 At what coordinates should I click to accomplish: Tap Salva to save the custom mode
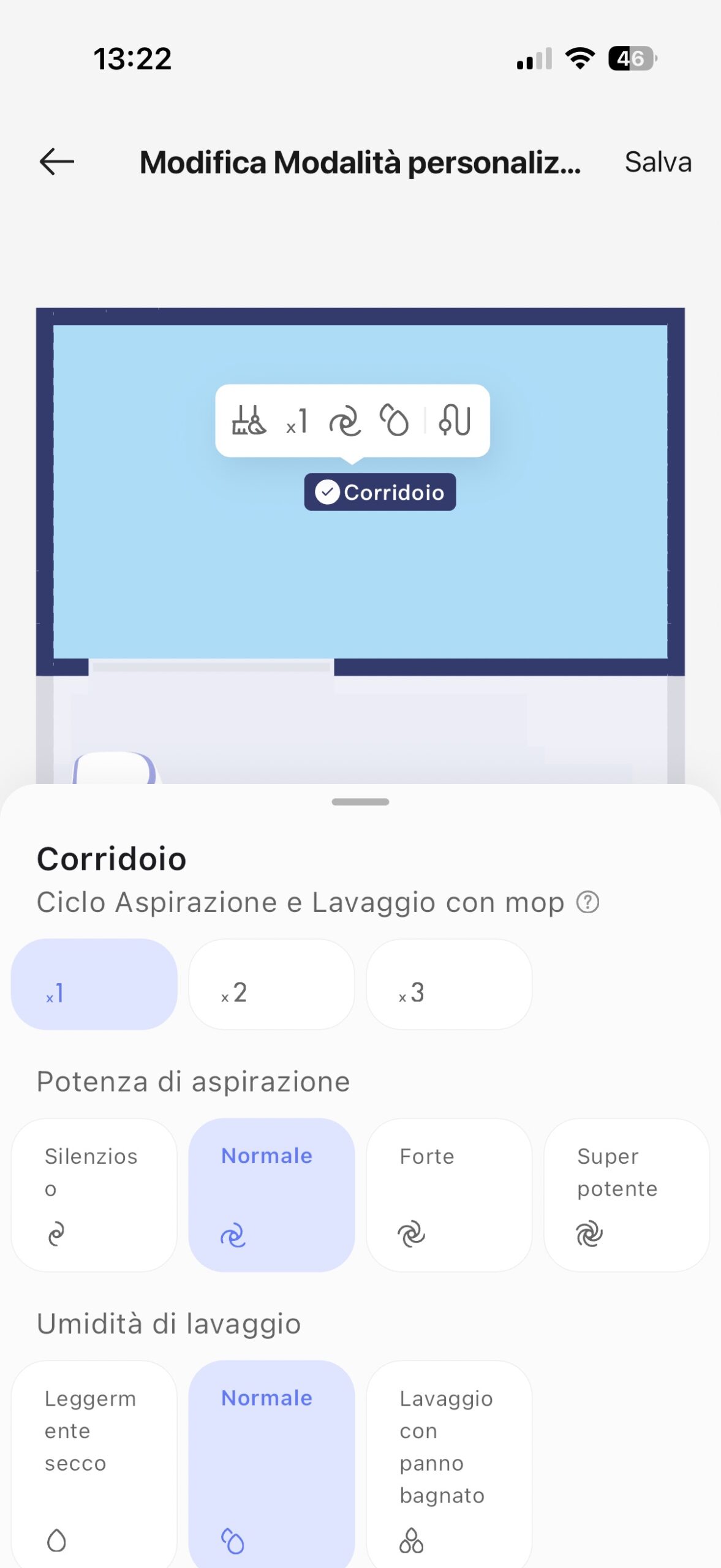(657, 162)
